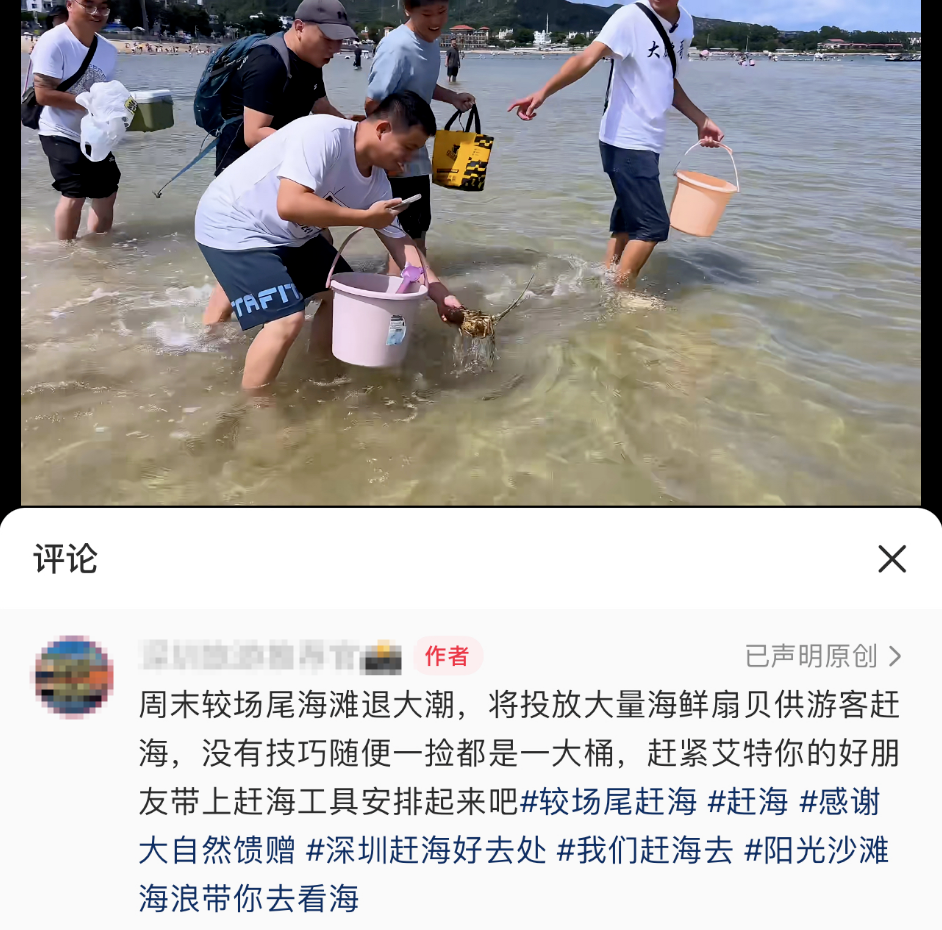Open hashtag #我们赶海去
This screenshot has width=942, height=930.
tap(645, 850)
